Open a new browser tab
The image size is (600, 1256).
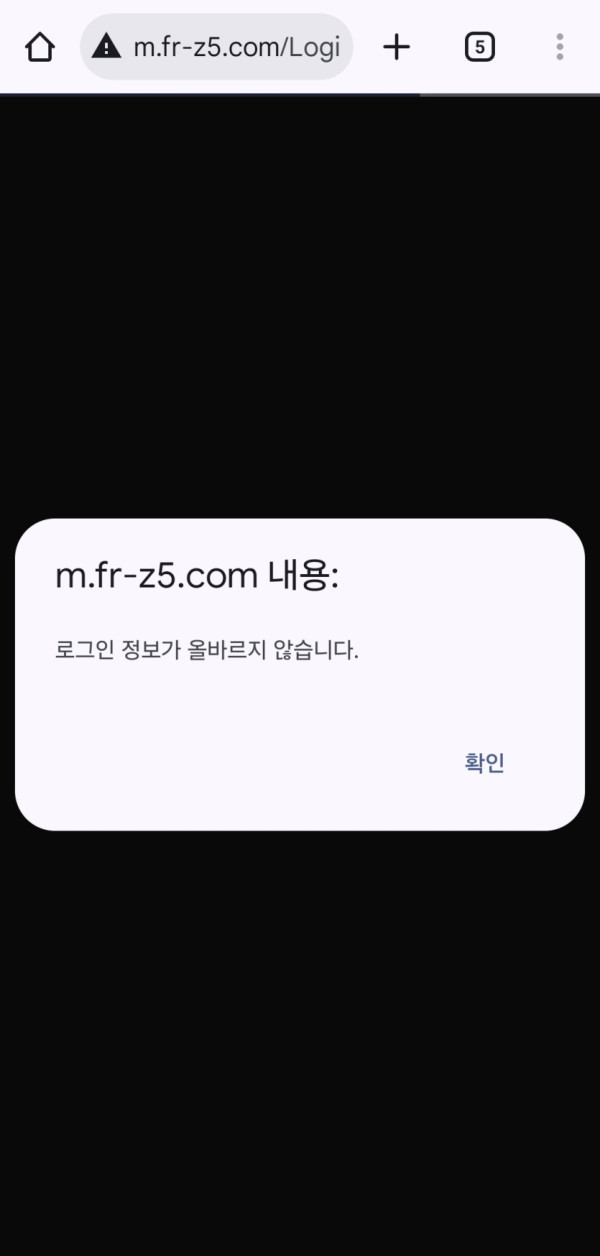pos(397,47)
